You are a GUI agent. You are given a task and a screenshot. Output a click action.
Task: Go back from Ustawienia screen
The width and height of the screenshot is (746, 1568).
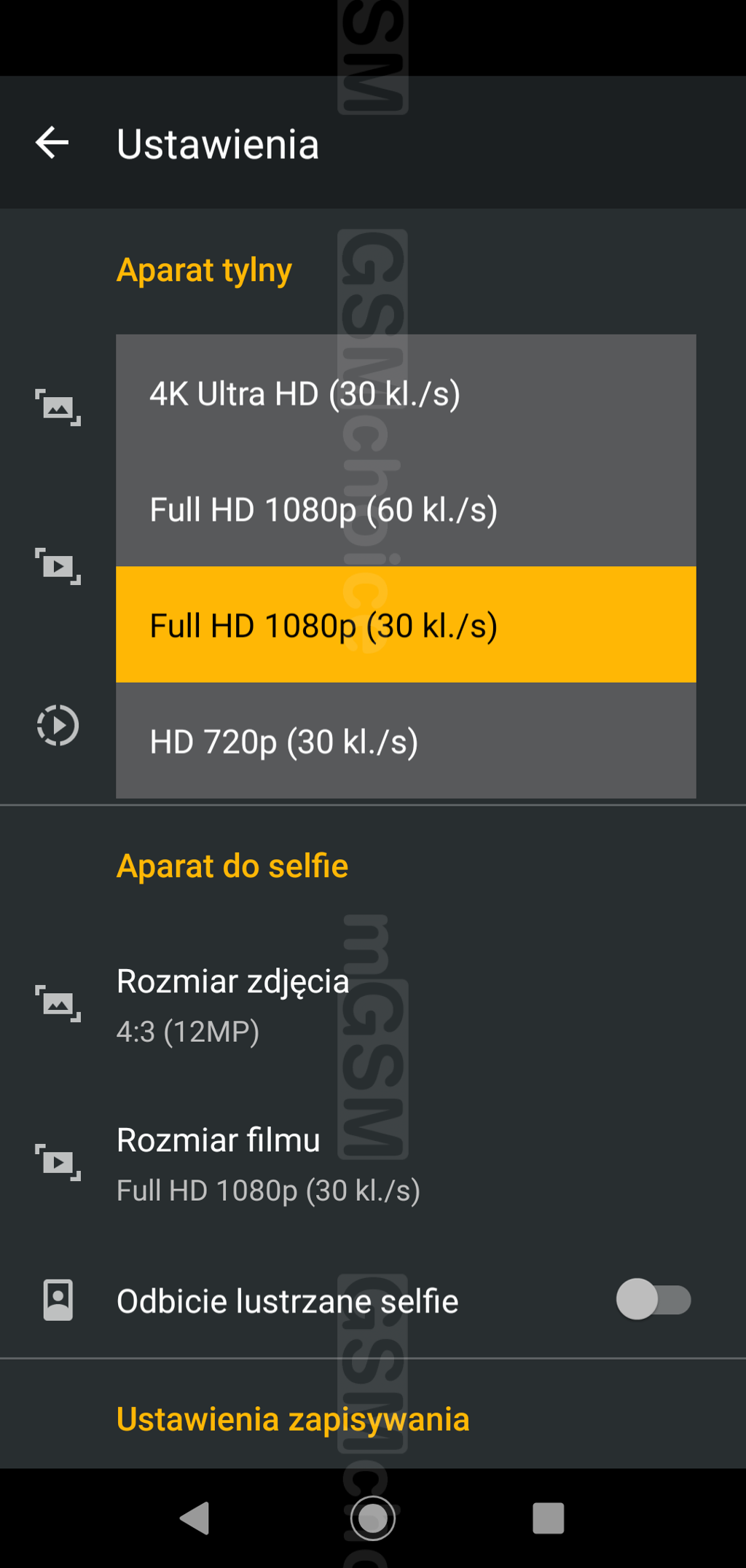(52, 143)
